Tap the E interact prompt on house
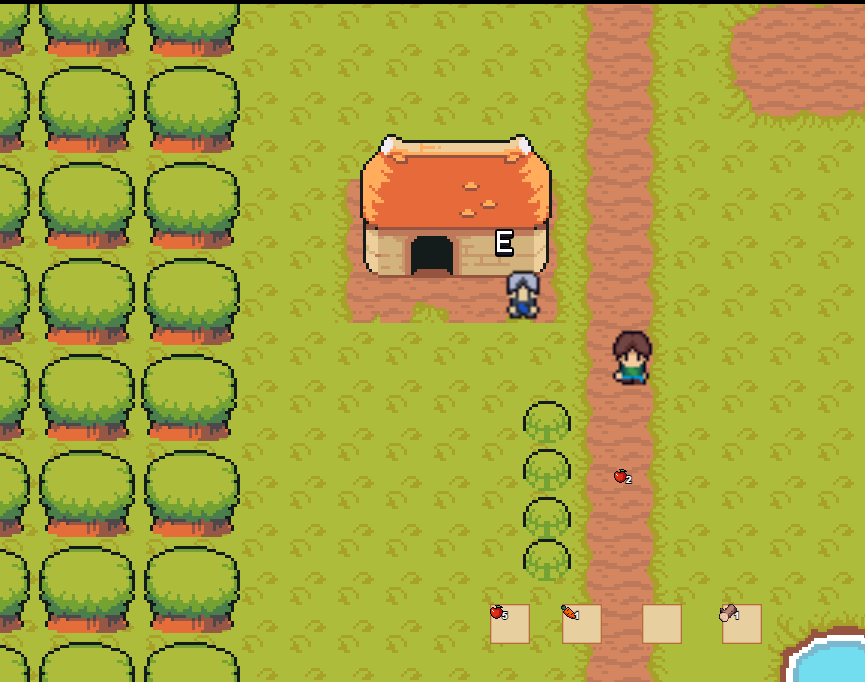865x682 pixels. coord(504,243)
